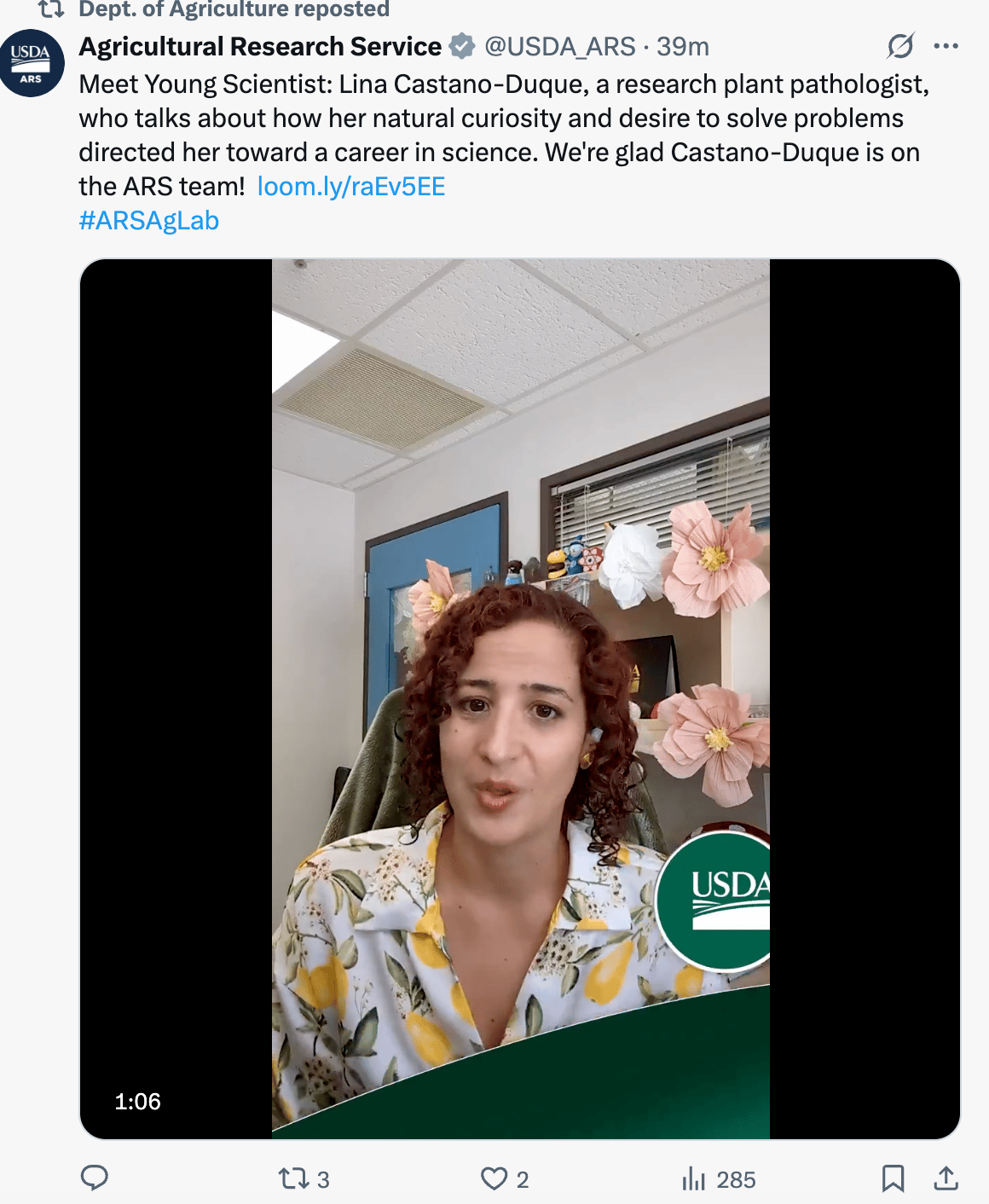Image resolution: width=989 pixels, height=1204 pixels.
Task: Play the Young Scientist video
Action: [x=520, y=698]
